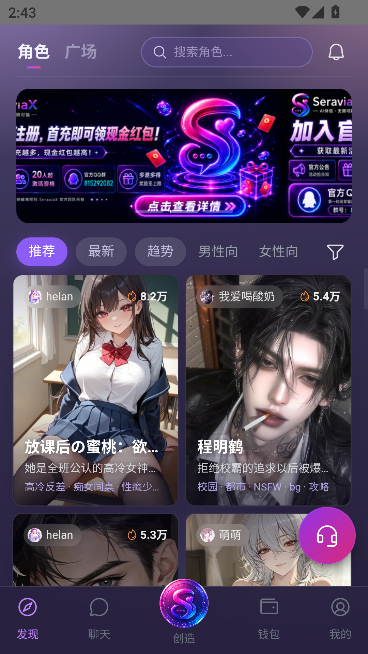Open the 放课后の蜜桃 character card

click(96, 390)
